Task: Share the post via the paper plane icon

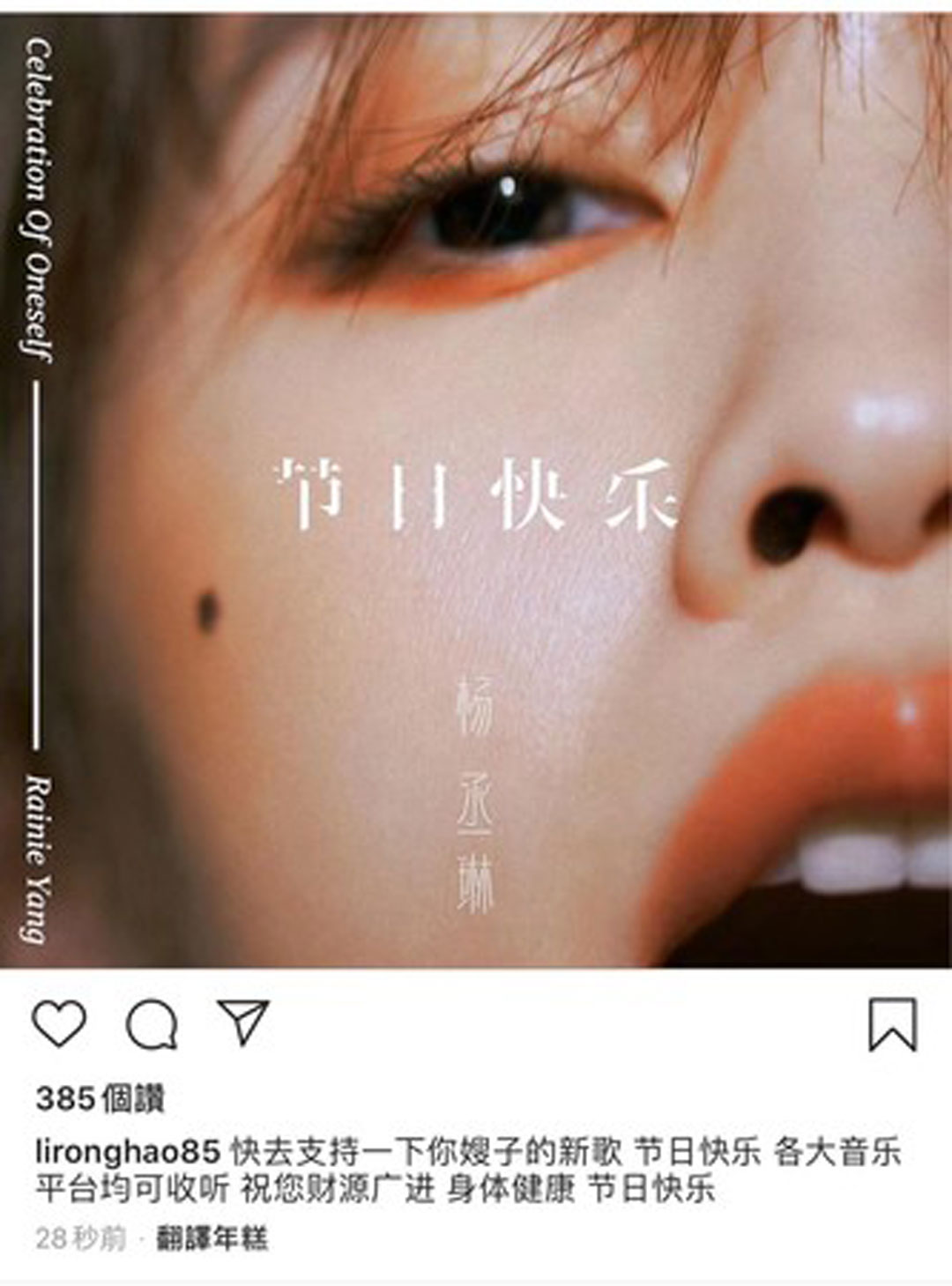Action: [x=243, y=1022]
